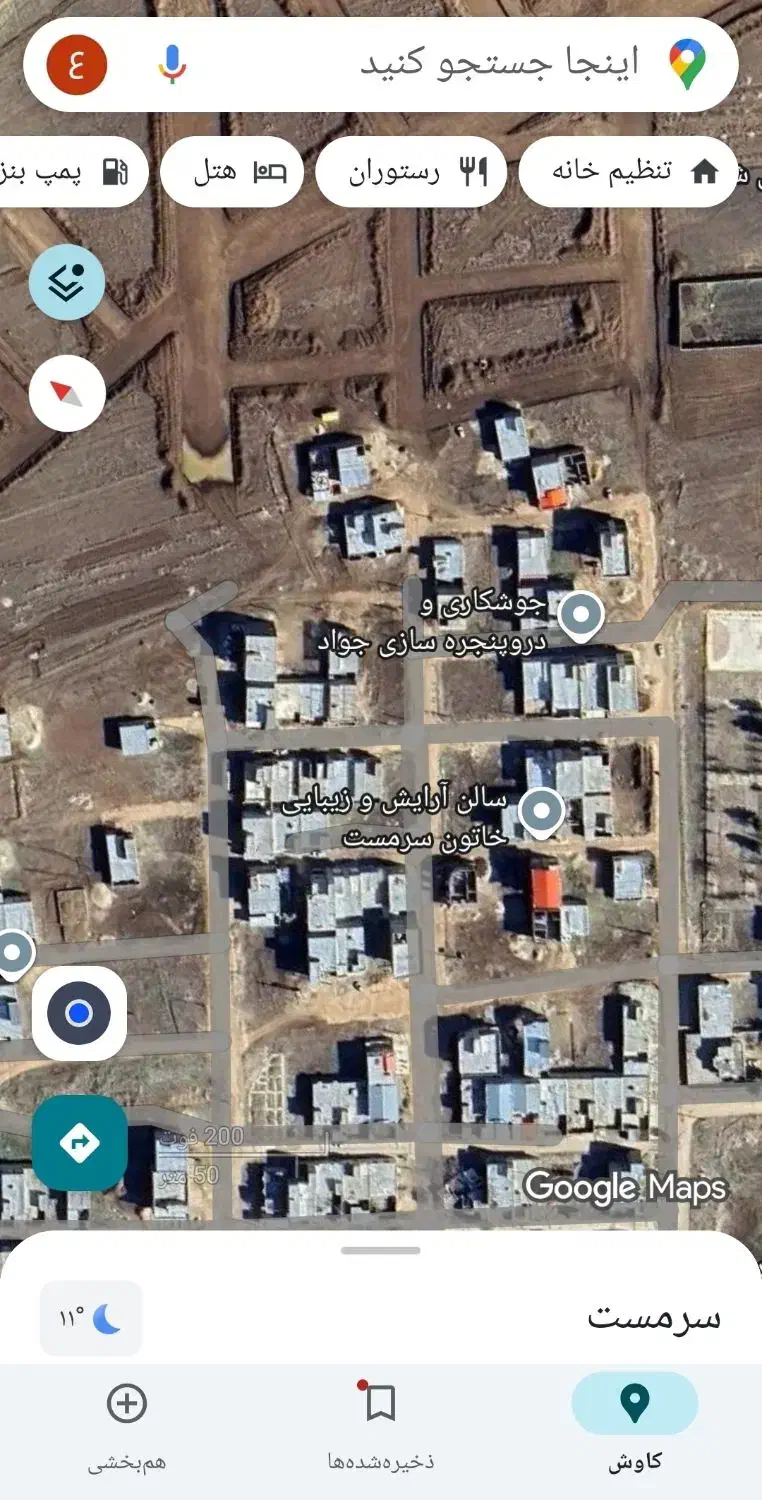Image resolution: width=762 pixels, height=1500 pixels.
Task: Open the map layers button
Action: [x=67, y=282]
